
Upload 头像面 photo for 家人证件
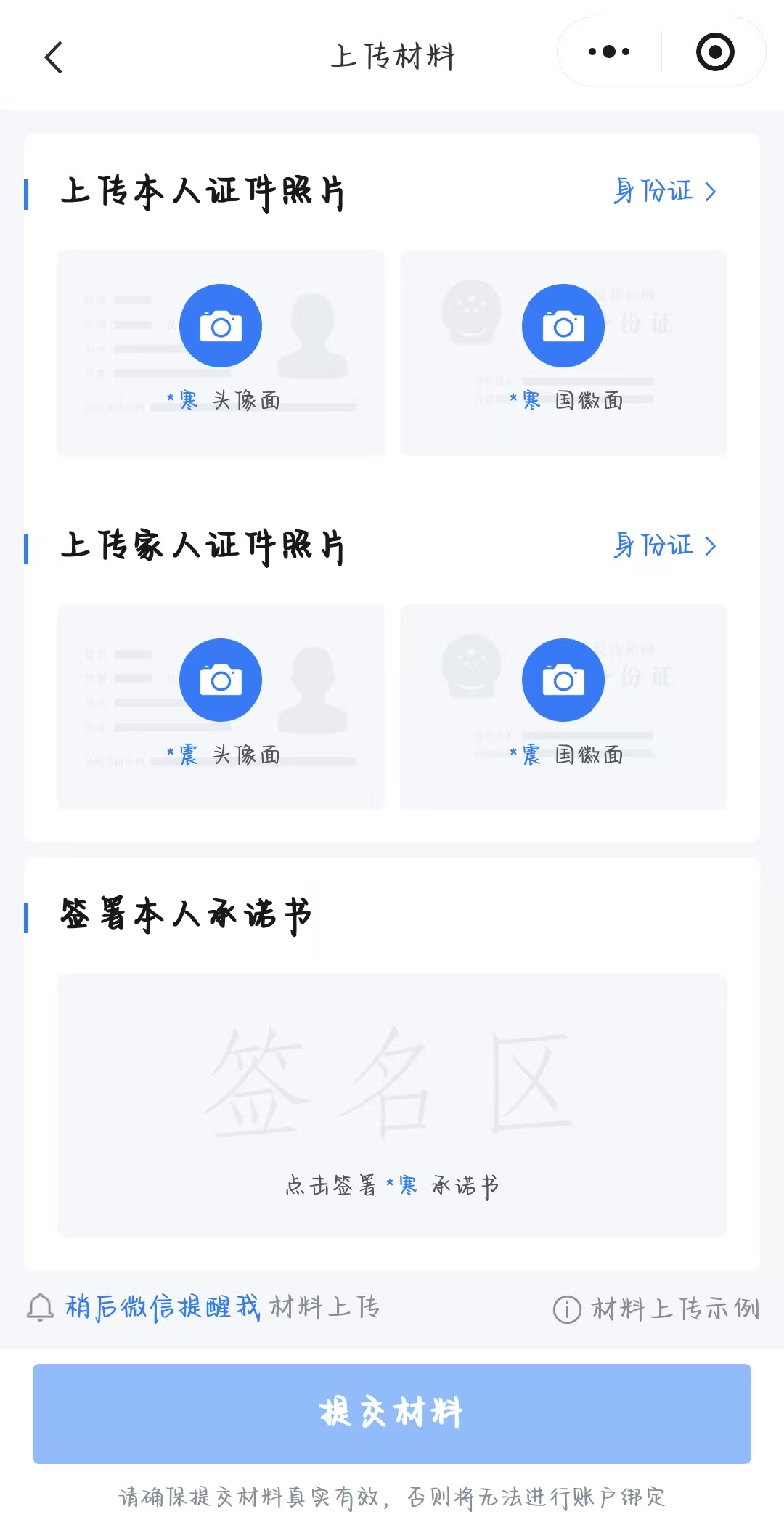point(221,680)
